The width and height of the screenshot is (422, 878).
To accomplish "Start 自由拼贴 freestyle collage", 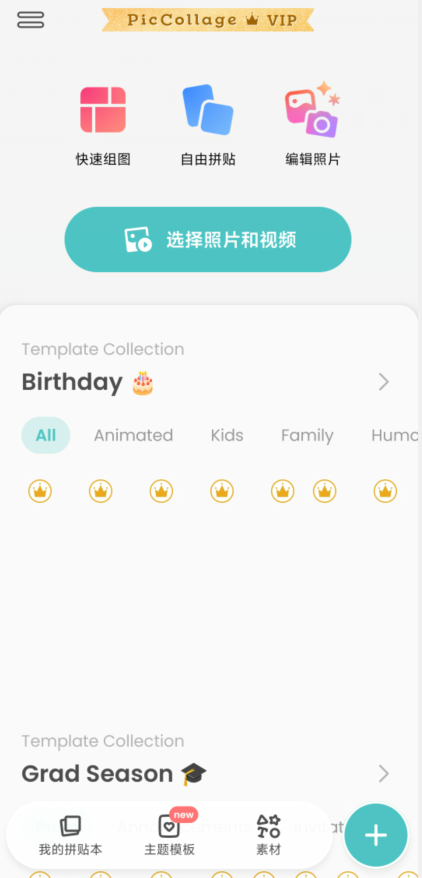I will click(x=208, y=126).
